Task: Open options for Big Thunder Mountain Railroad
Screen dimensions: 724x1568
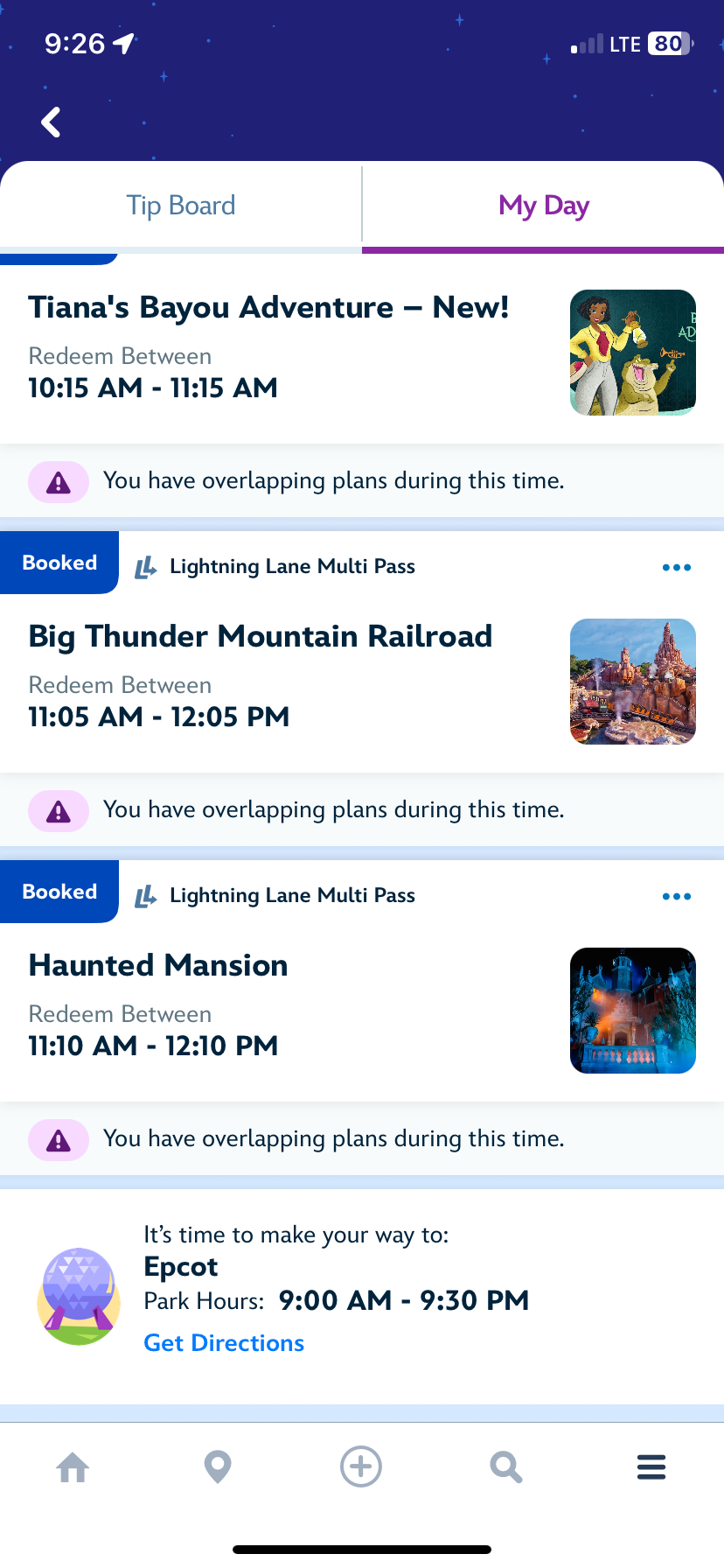Action: [676, 568]
